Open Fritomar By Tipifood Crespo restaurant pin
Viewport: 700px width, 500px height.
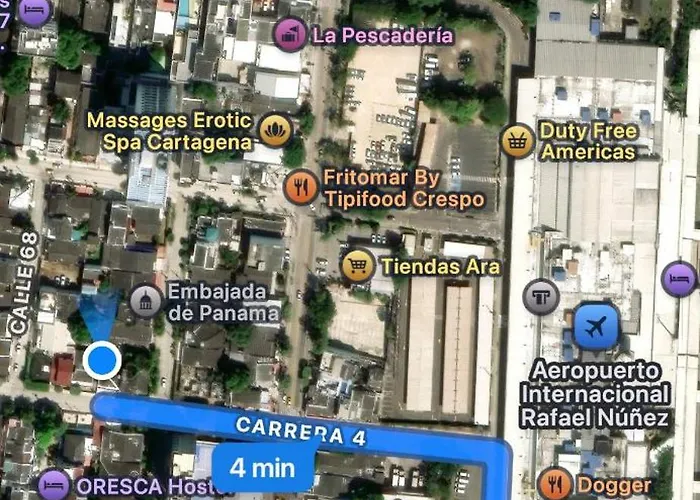(301, 186)
